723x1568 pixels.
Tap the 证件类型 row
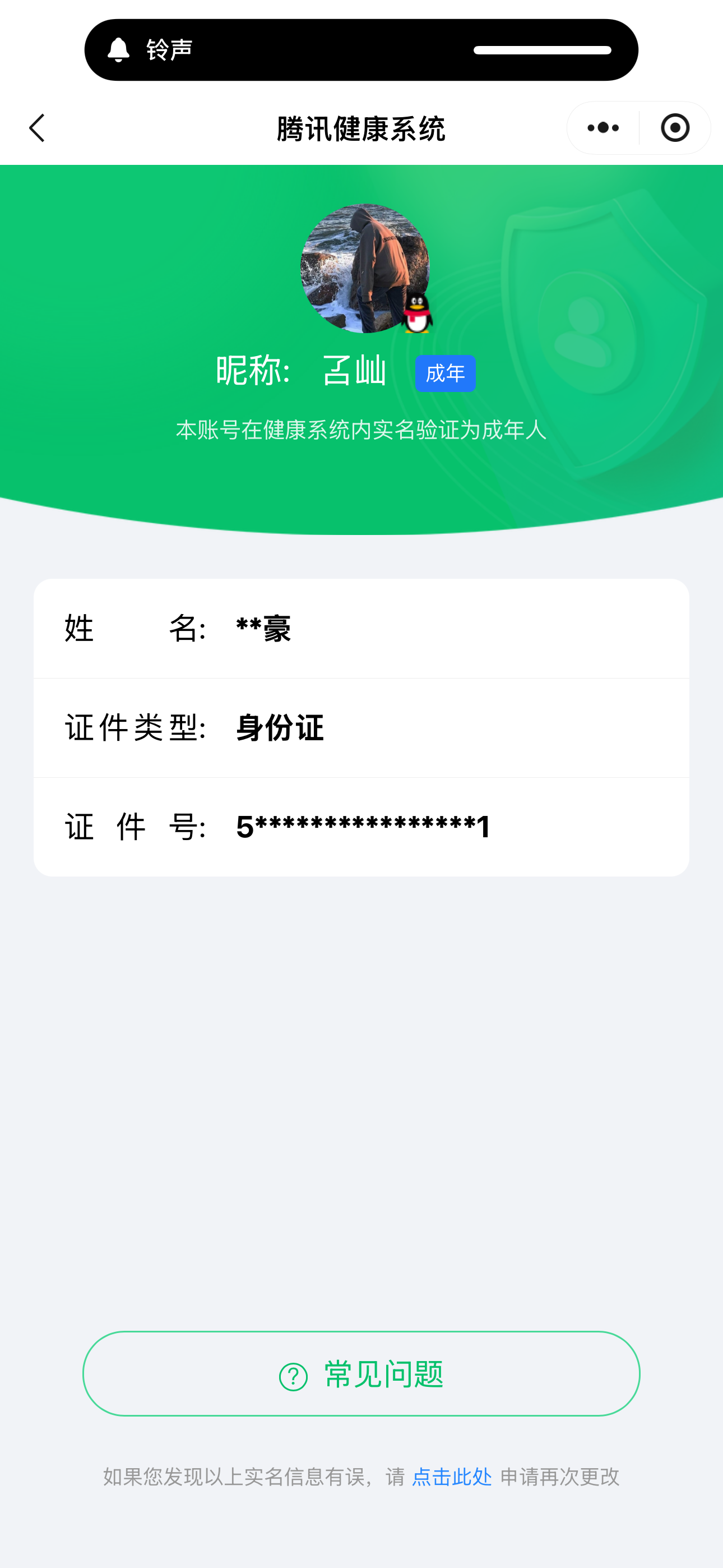[x=361, y=727]
